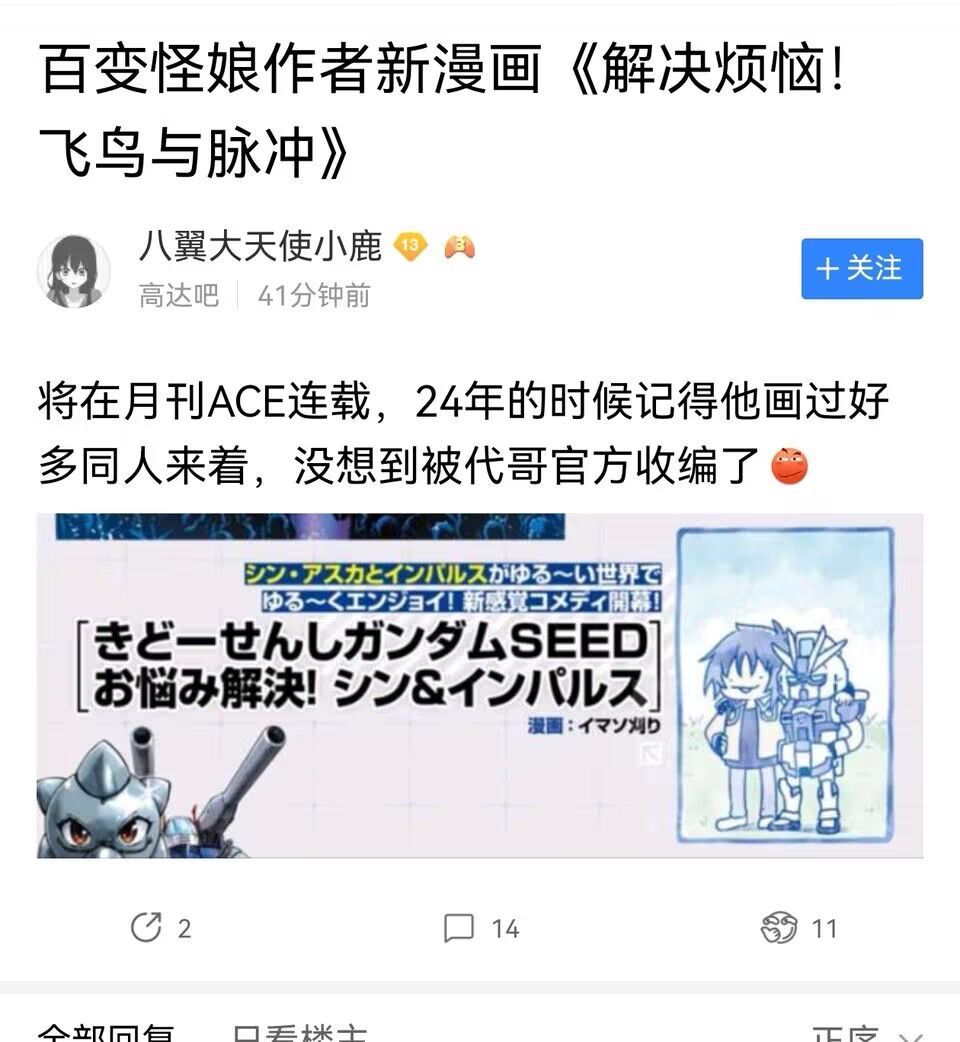This screenshot has height=1042, width=960.
Task: Open the comments icon showing 14
Action: 482,928
